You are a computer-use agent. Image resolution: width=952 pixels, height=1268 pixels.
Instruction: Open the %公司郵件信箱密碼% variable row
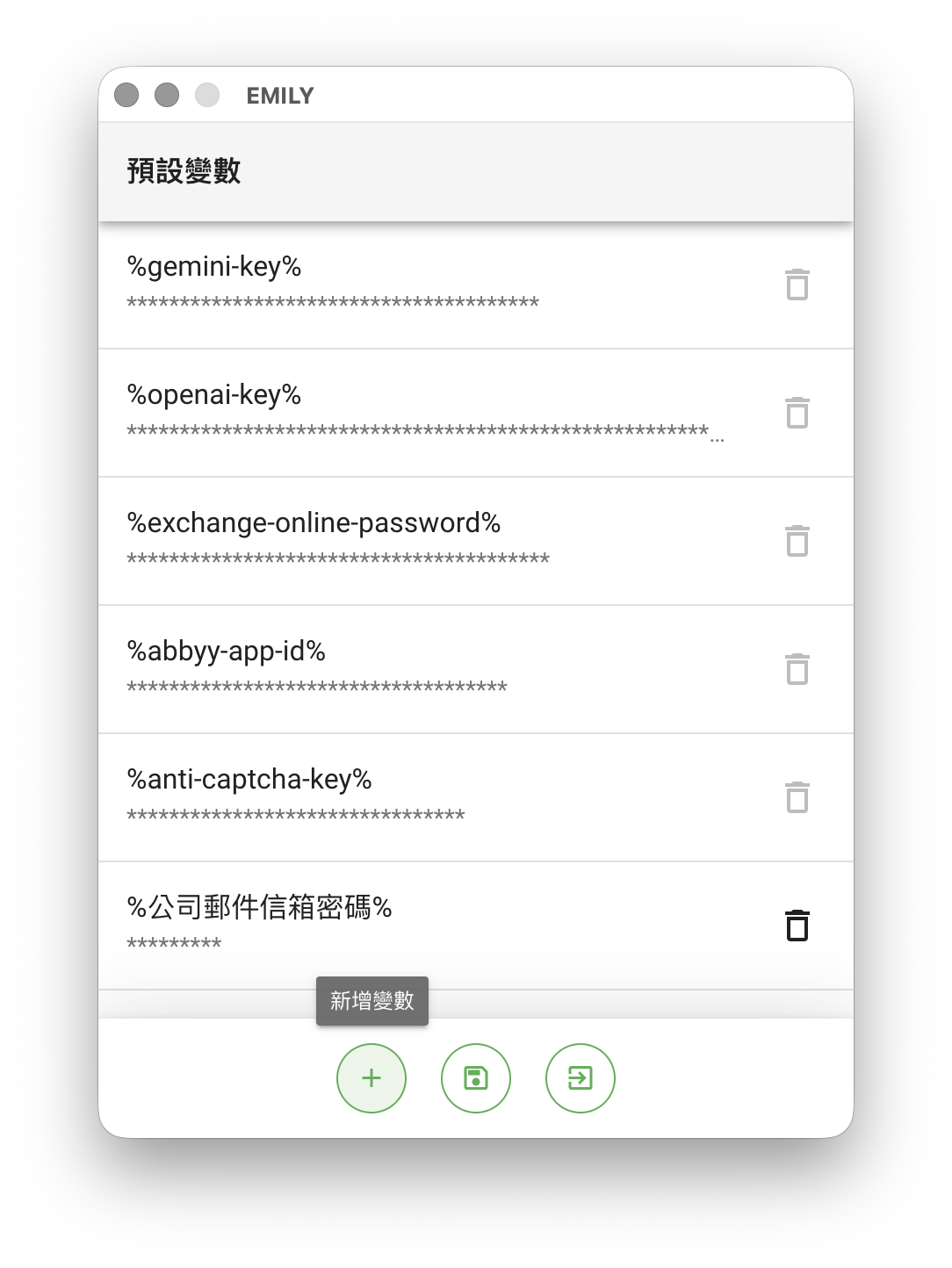tap(422, 926)
